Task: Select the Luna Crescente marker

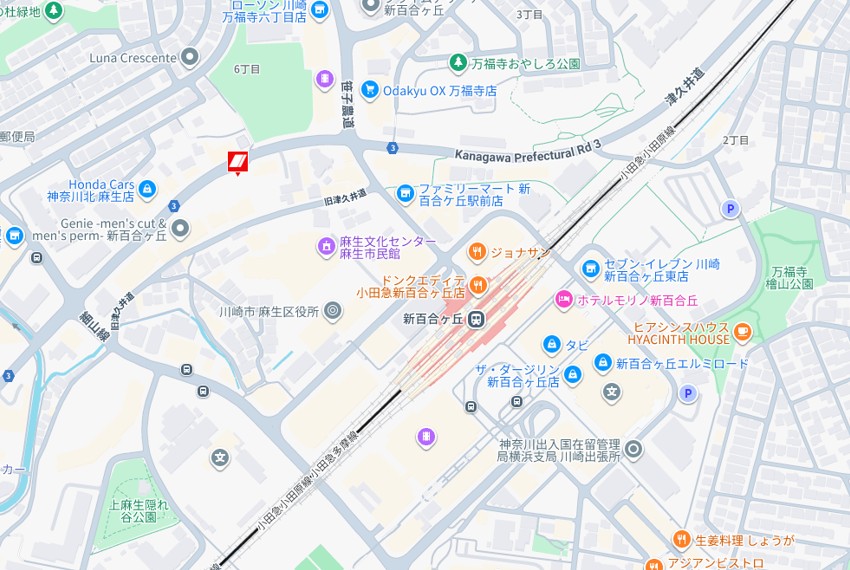Action: [x=190, y=58]
